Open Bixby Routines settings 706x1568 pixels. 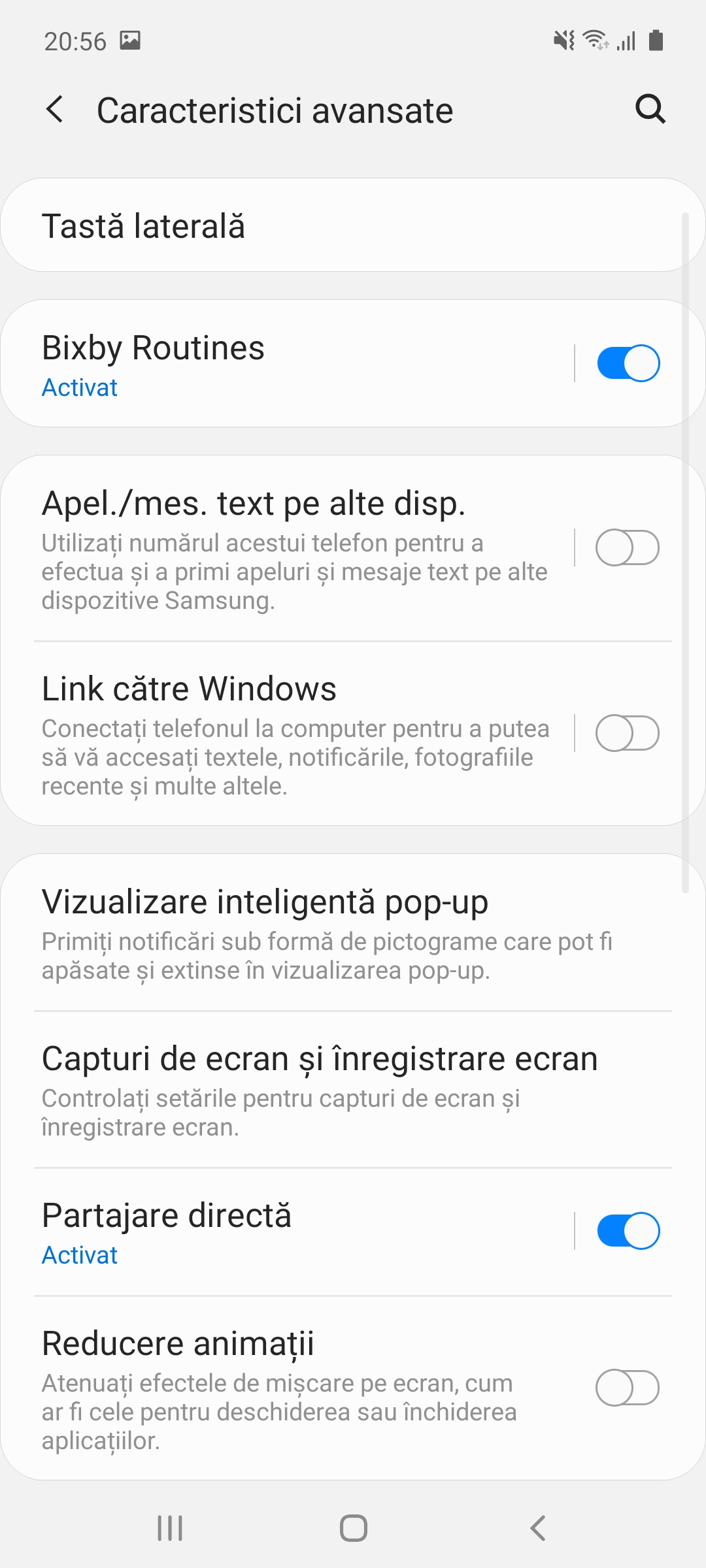[x=288, y=364]
